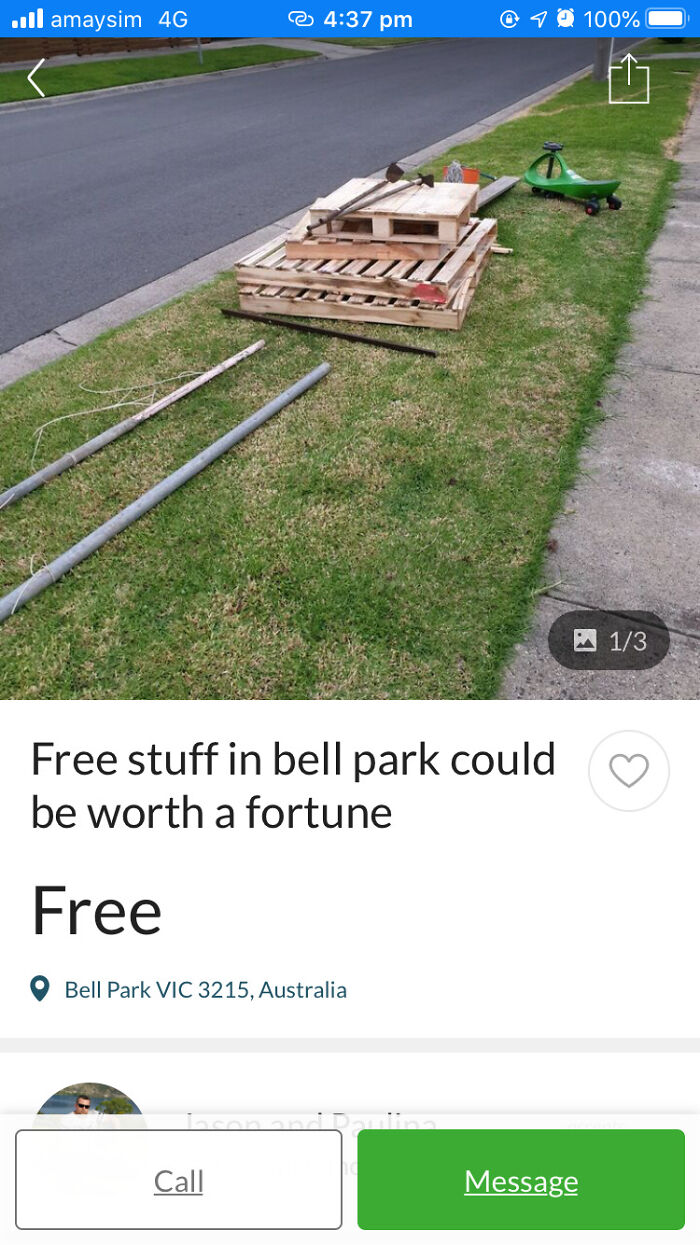This screenshot has width=700, height=1245.
Task: Save listing with the heart icon
Action: click(629, 771)
